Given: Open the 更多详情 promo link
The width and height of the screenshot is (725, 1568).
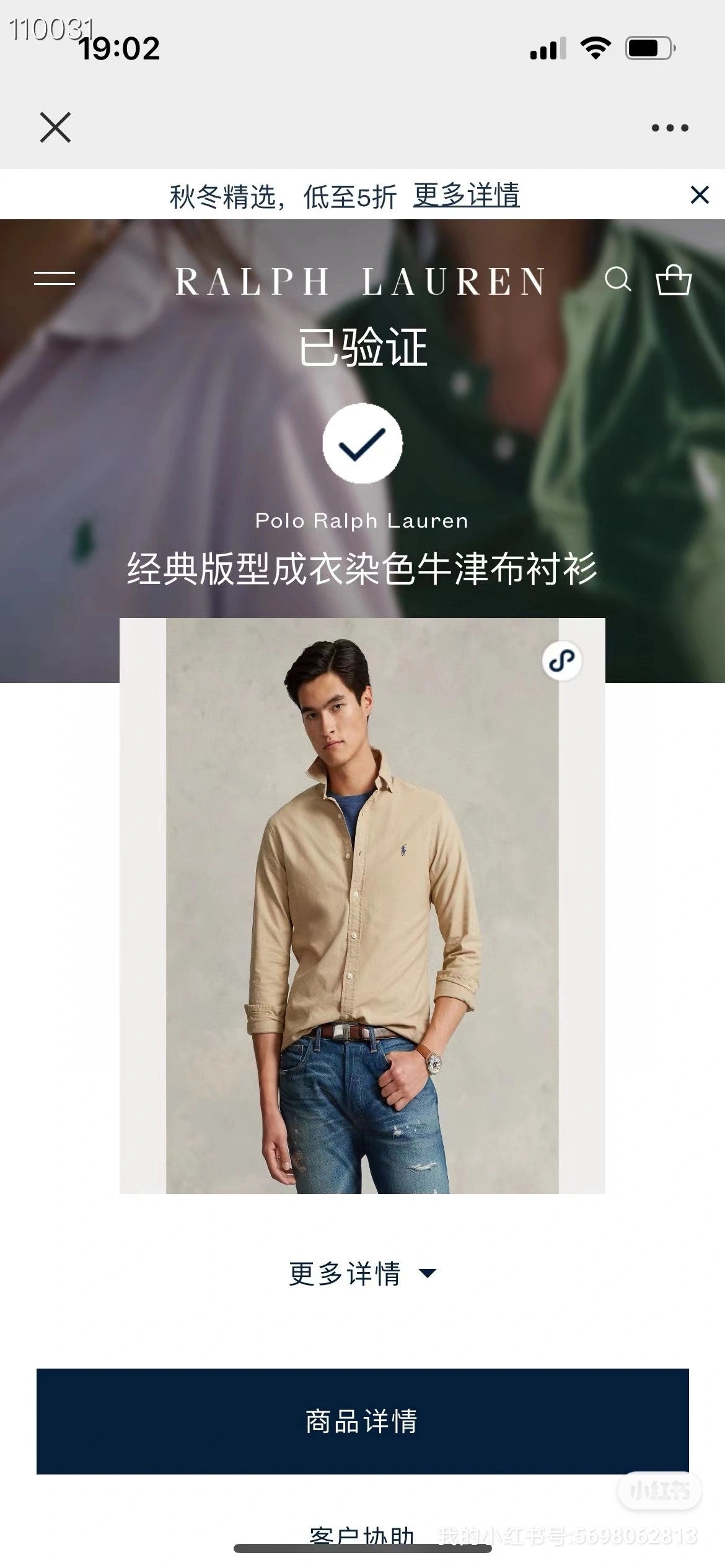Looking at the screenshot, I should 466,195.
